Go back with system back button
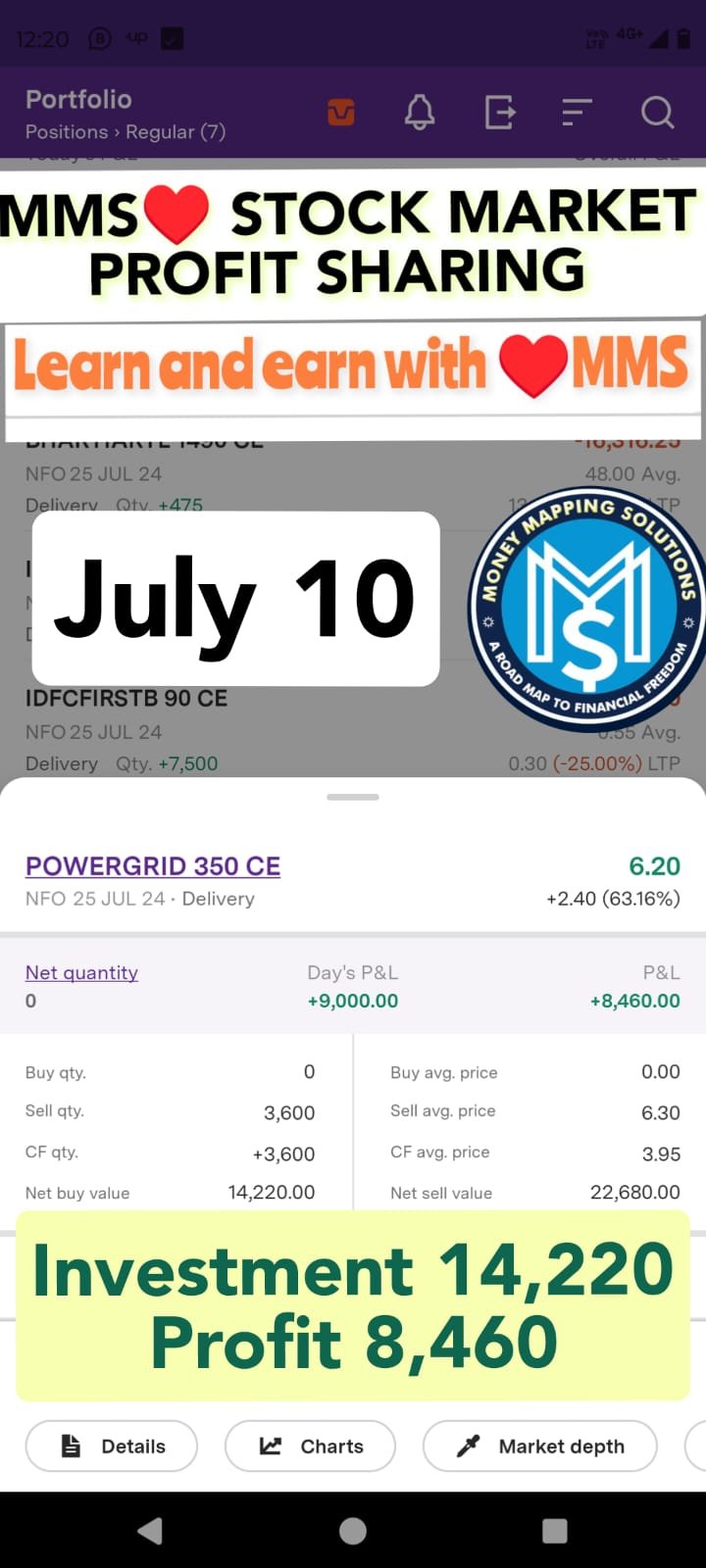This screenshot has width=706, height=1568. (150, 1531)
